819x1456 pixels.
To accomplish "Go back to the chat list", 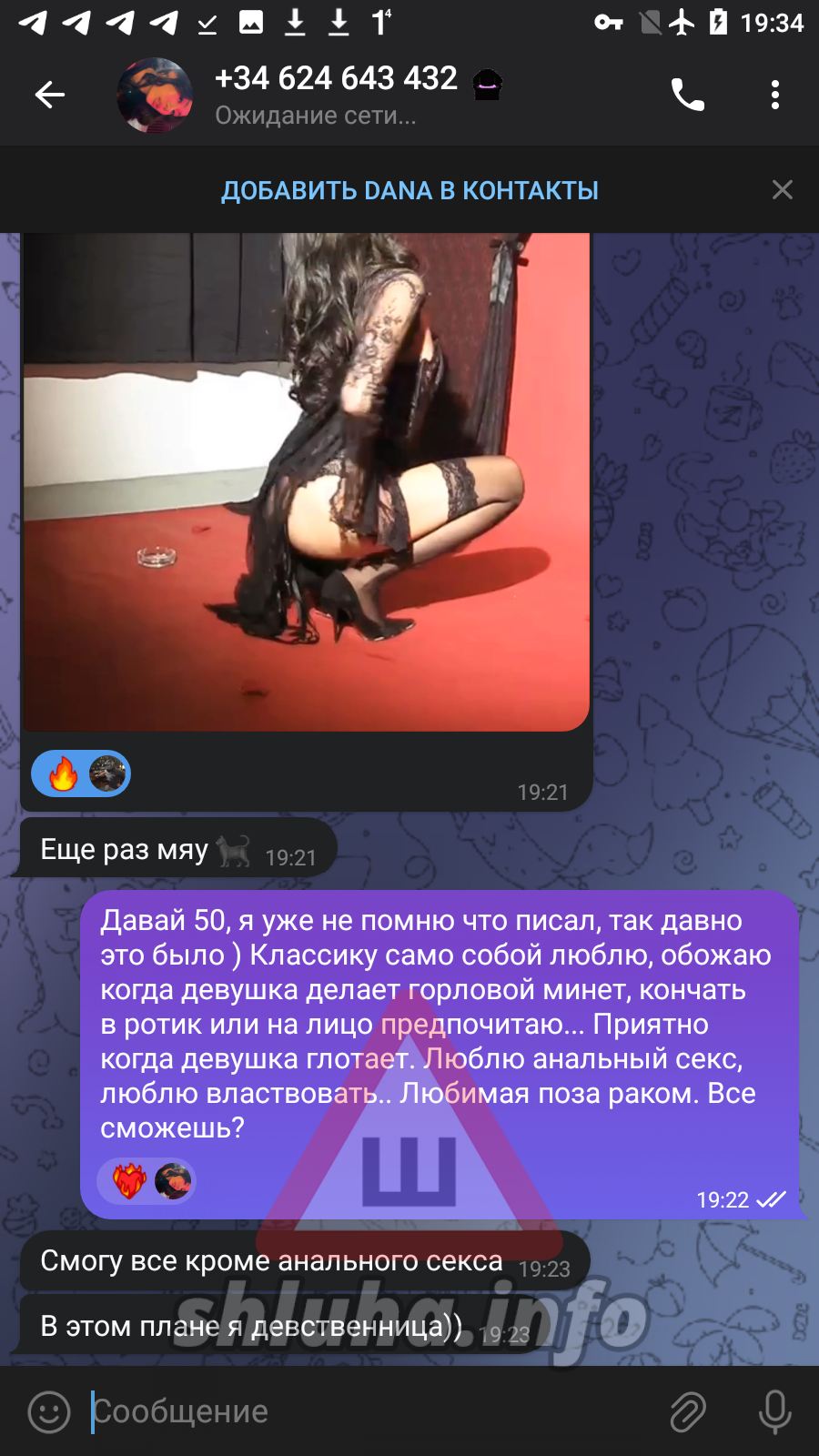I will 50,95.
